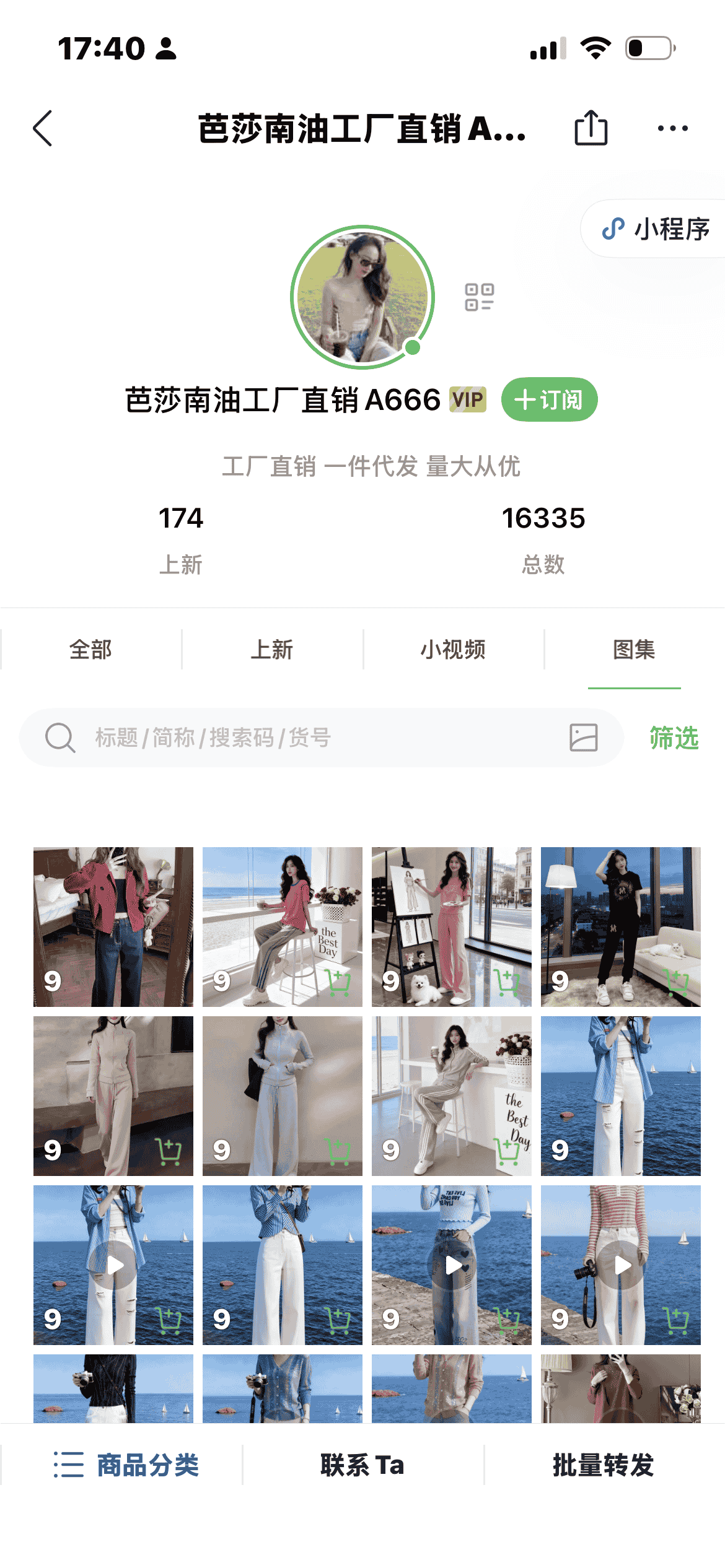Viewport: 725px width, 1568px height.
Task: Start 批量转发 batch forwarding
Action: point(603,1465)
